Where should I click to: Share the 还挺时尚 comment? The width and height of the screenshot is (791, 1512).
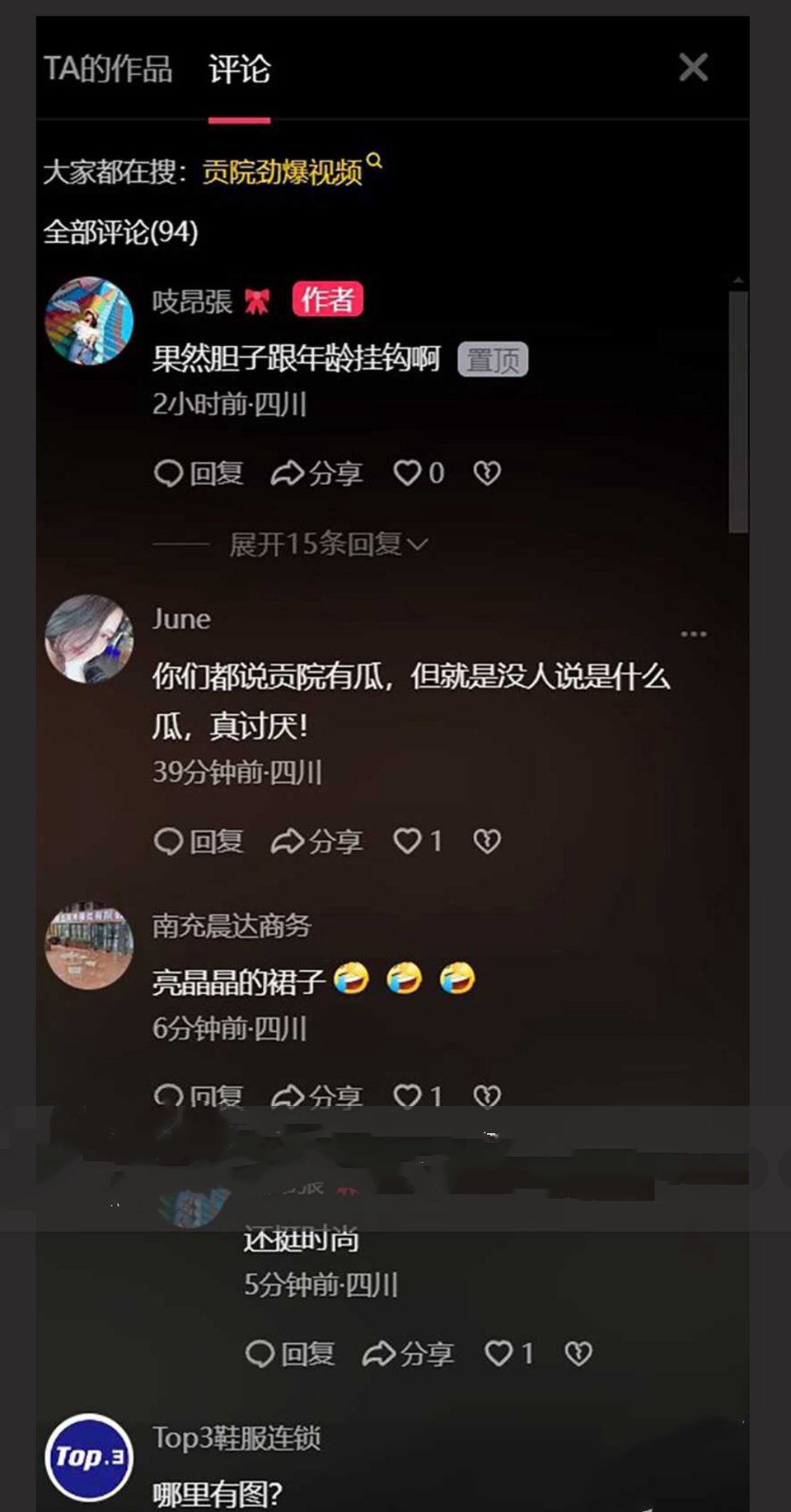409,1354
